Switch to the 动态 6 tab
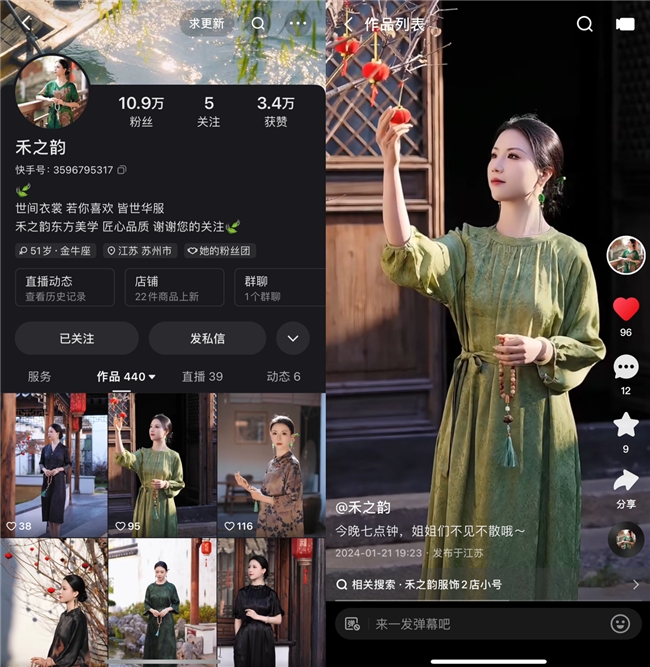The height and width of the screenshot is (667, 650). 283,376
